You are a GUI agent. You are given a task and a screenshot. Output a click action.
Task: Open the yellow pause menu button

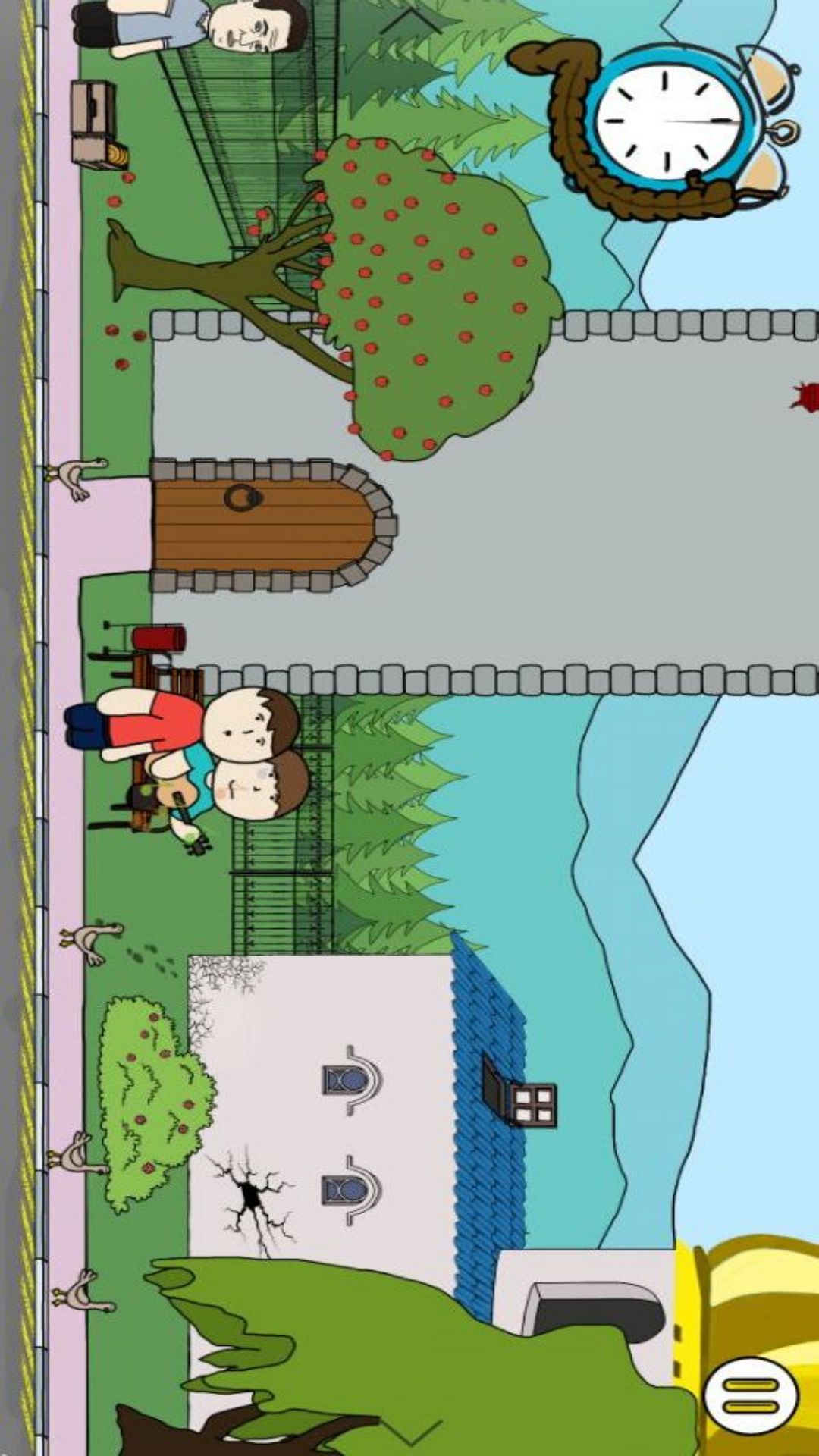pos(750,1396)
